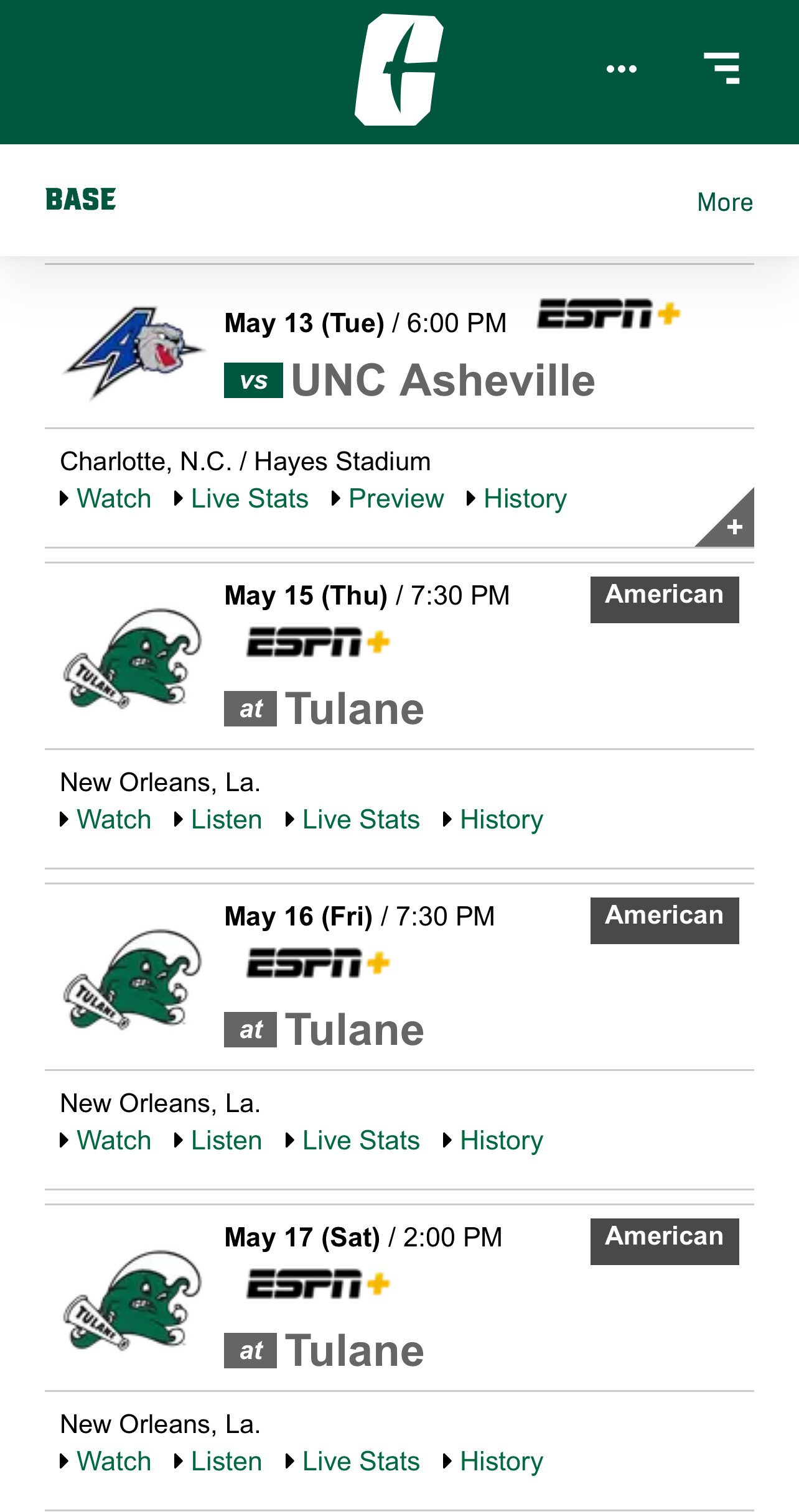This screenshot has height=1512, width=799.
Task: Listen to the May 15 Tulane game
Action: click(x=227, y=819)
